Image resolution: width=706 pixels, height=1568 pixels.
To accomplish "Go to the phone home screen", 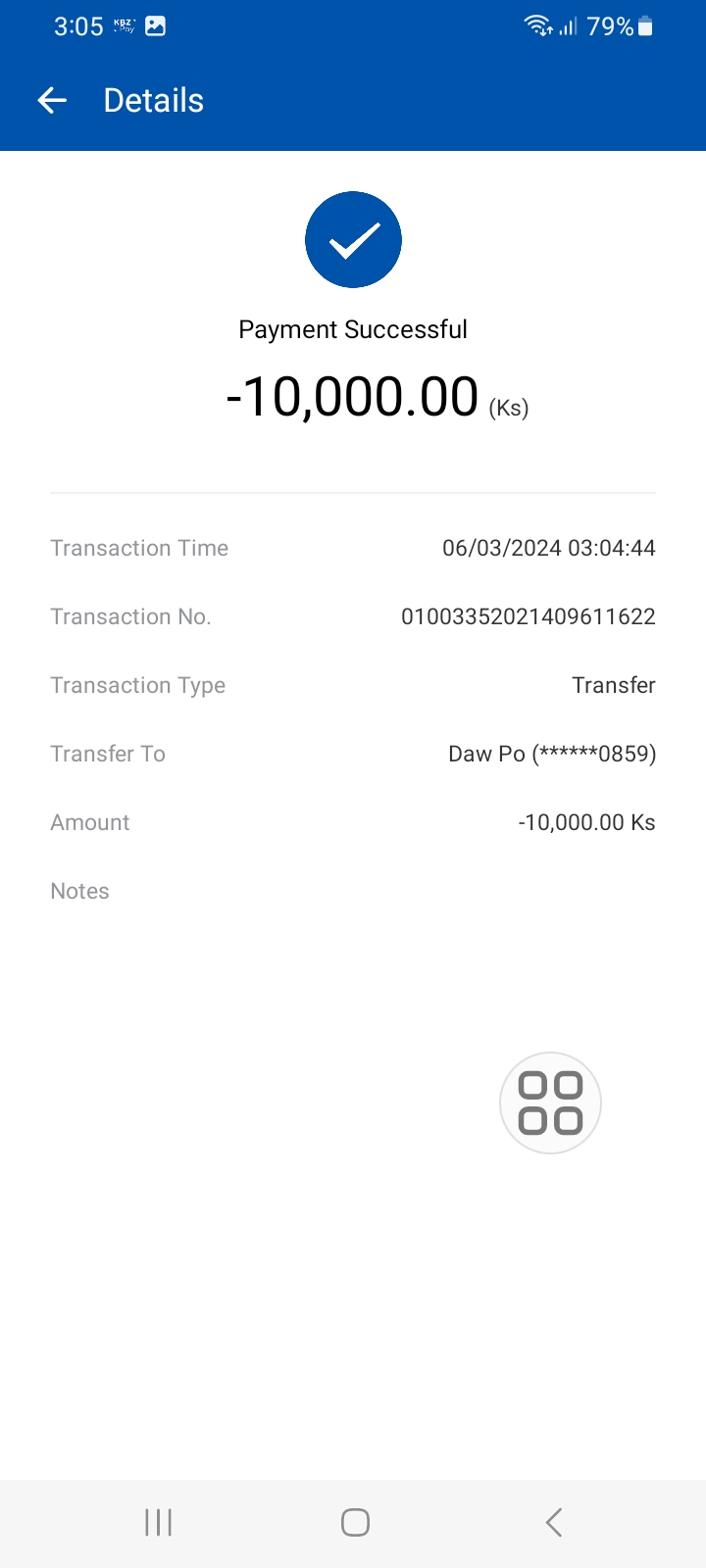I will pos(355,1522).
